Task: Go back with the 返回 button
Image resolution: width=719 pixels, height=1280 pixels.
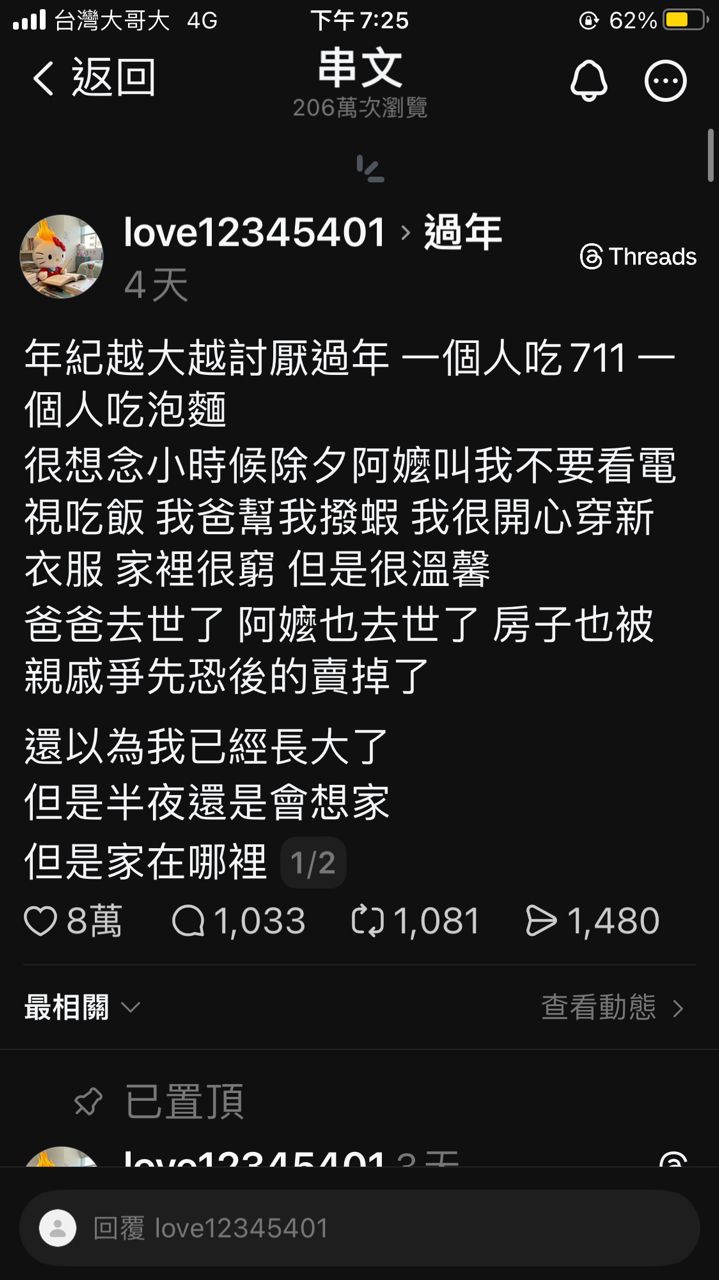Action: click(93, 79)
